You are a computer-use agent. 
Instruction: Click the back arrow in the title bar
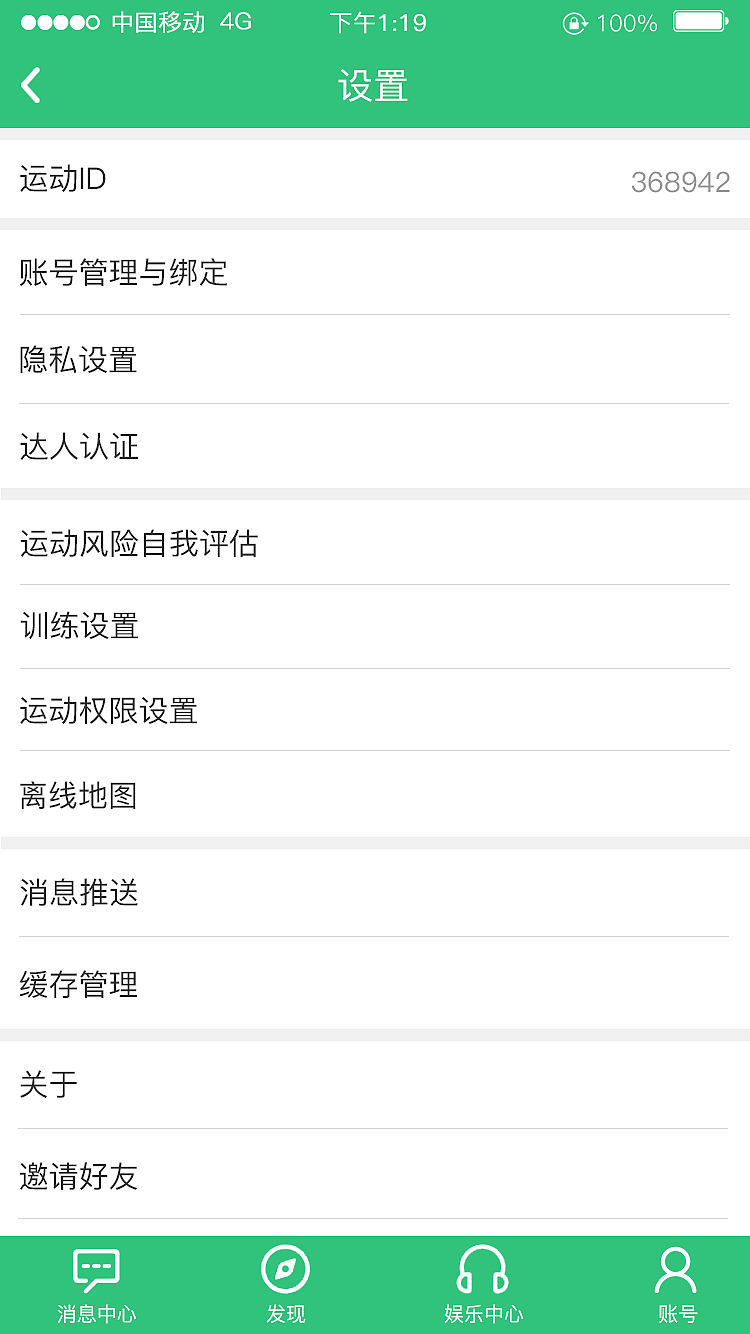point(30,85)
